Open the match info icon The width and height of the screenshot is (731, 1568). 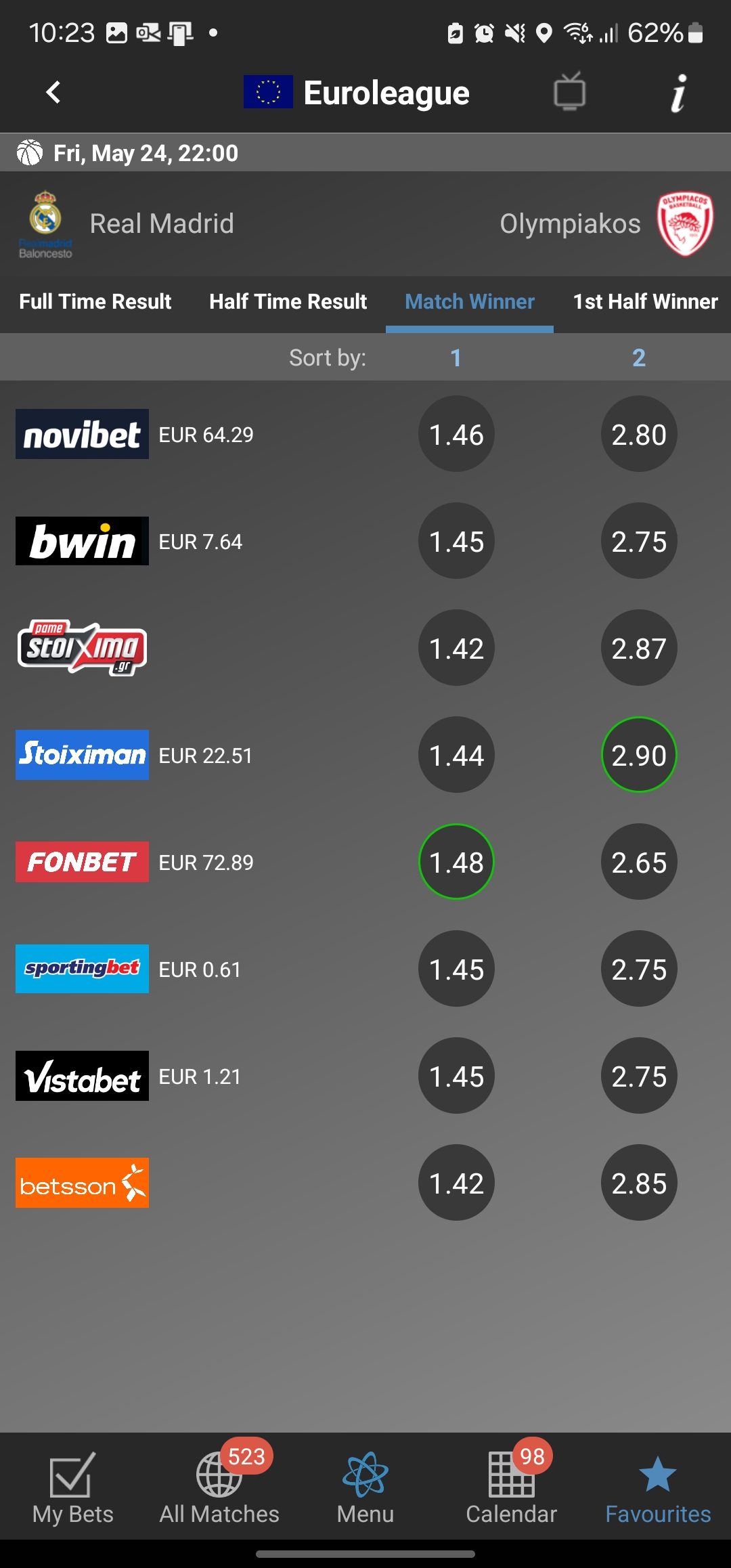[x=678, y=93]
